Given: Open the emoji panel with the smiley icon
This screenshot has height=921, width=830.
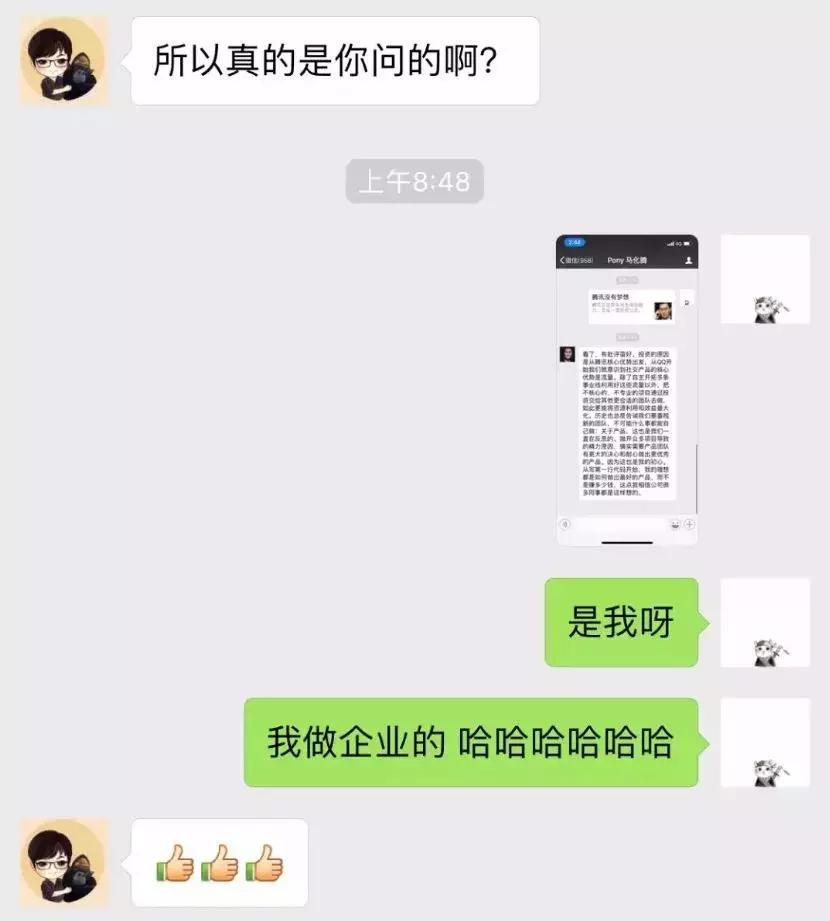Looking at the screenshot, I should click(x=674, y=524).
